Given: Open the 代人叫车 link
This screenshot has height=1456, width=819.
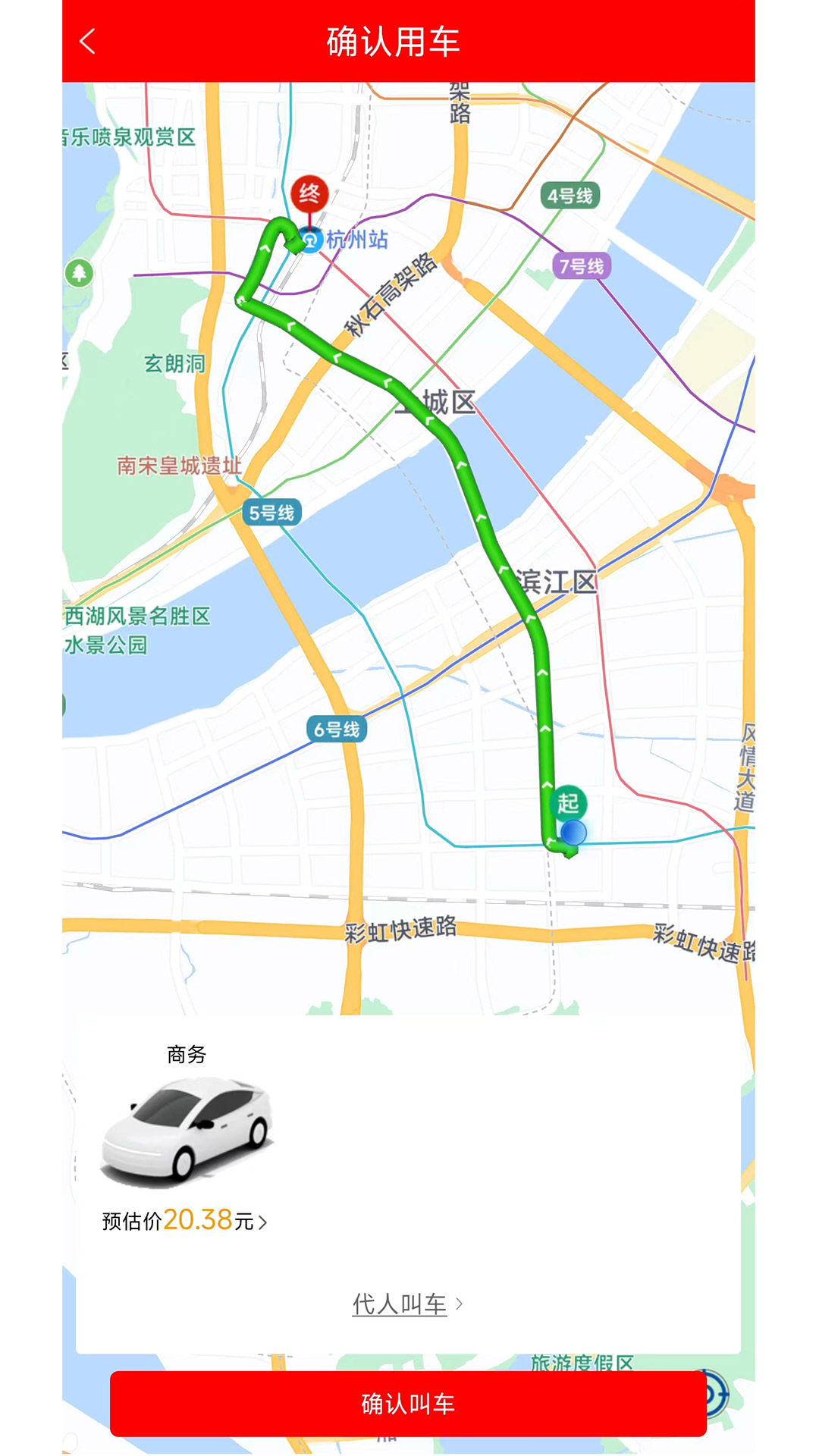Looking at the screenshot, I should [x=407, y=1304].
